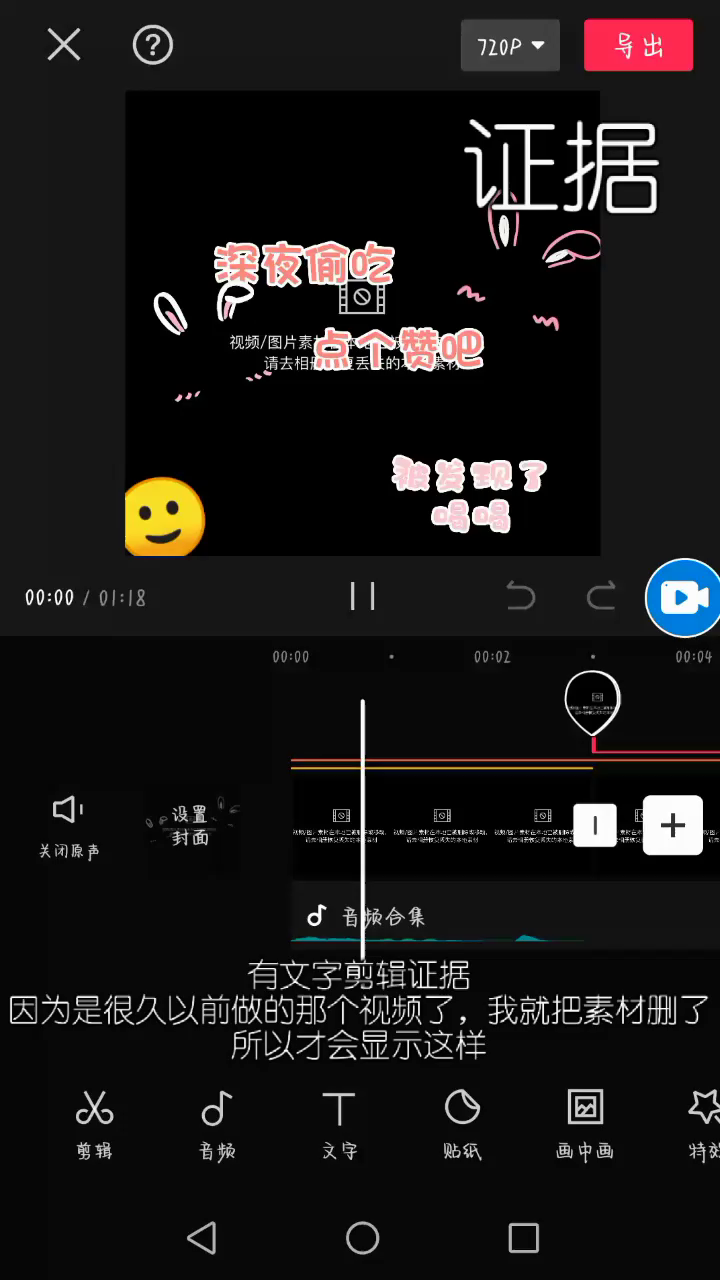The width and height of the screenshot is (720, 1280).
Task: Open the 画中画 picture-in-picture tool
Action: tap(585, 1123)
